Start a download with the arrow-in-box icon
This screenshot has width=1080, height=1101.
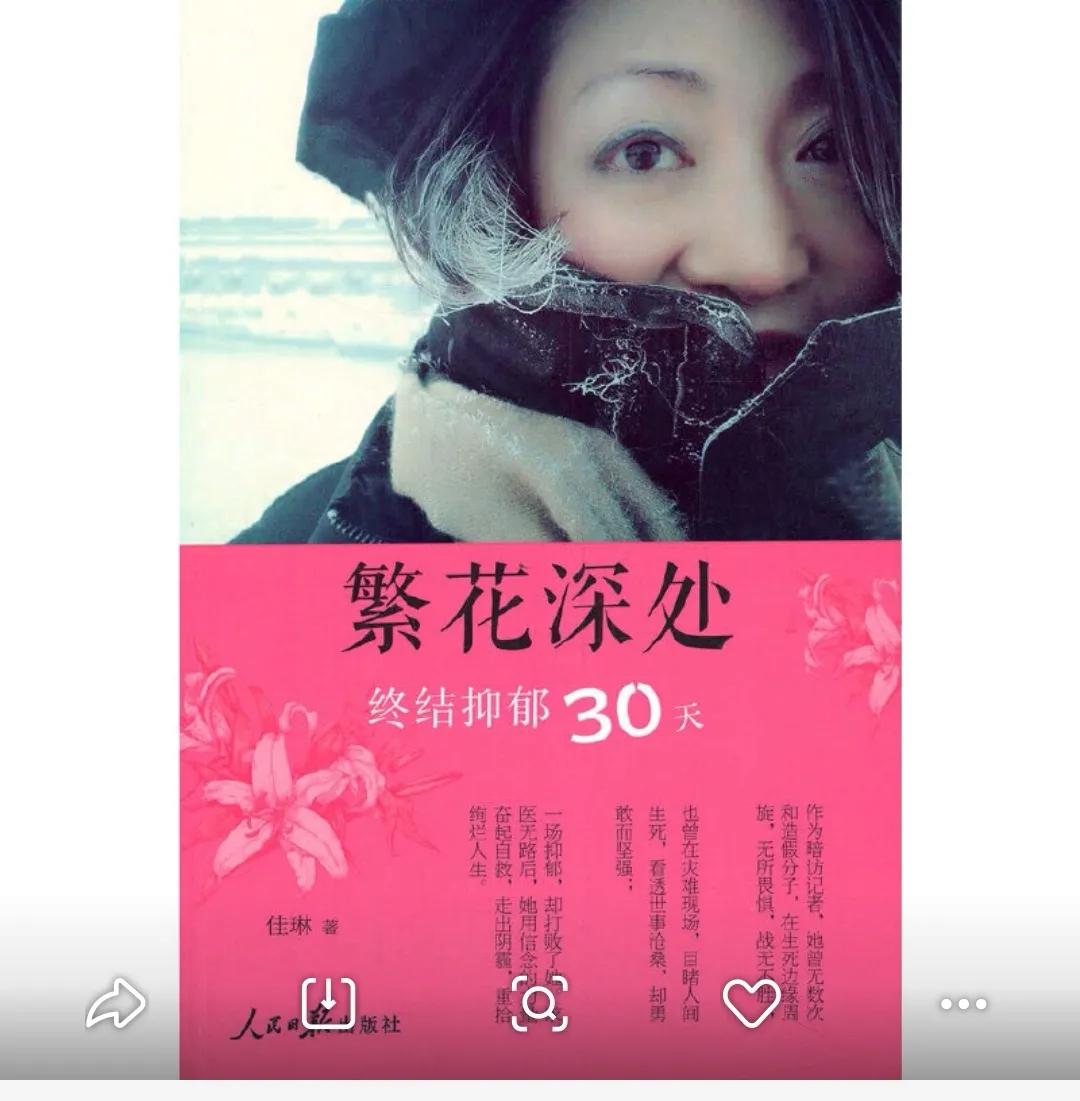[x=330, y=1002]
